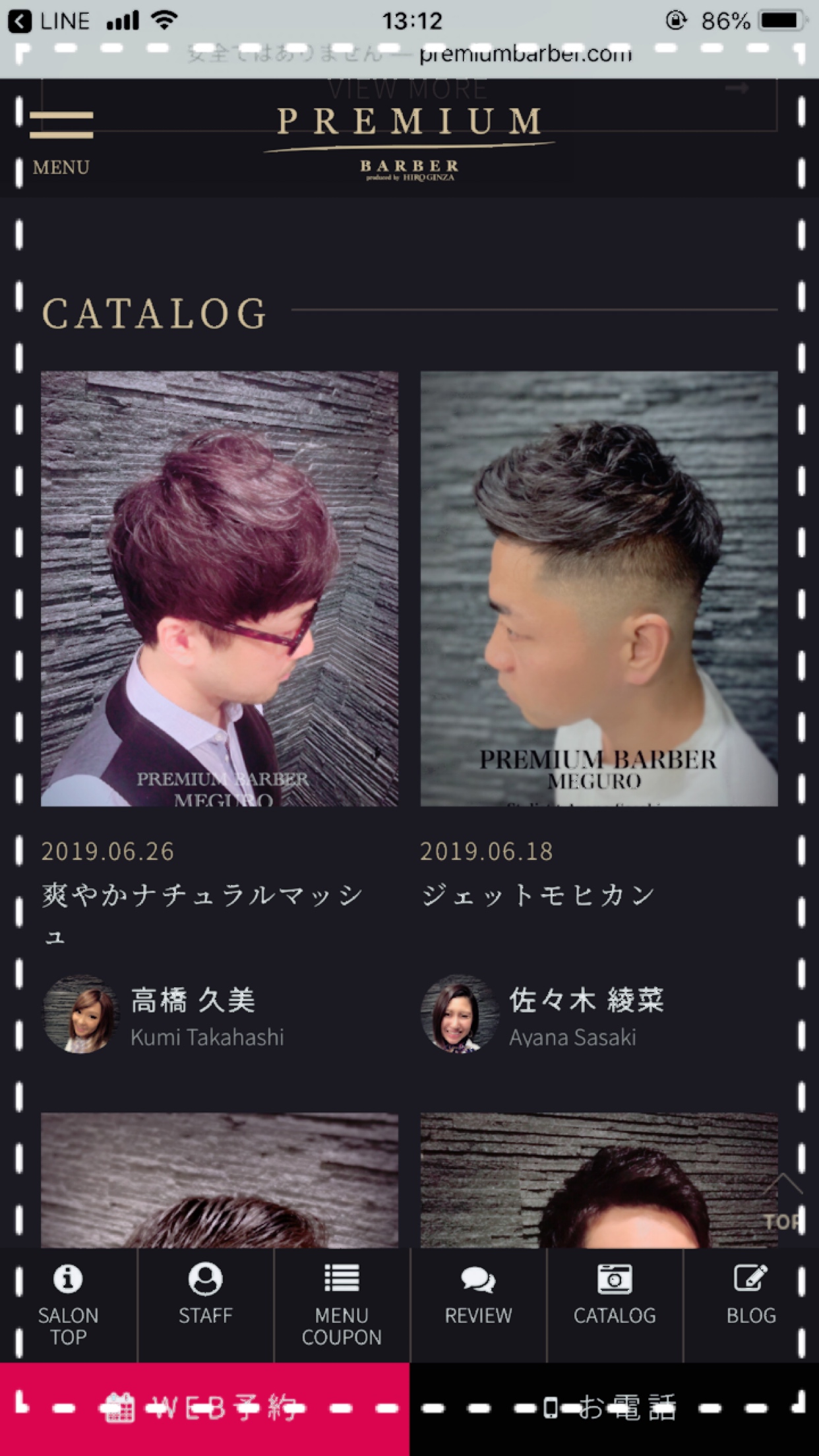Tap the WEB予約 reservation button

click(x=204, y=1409)
